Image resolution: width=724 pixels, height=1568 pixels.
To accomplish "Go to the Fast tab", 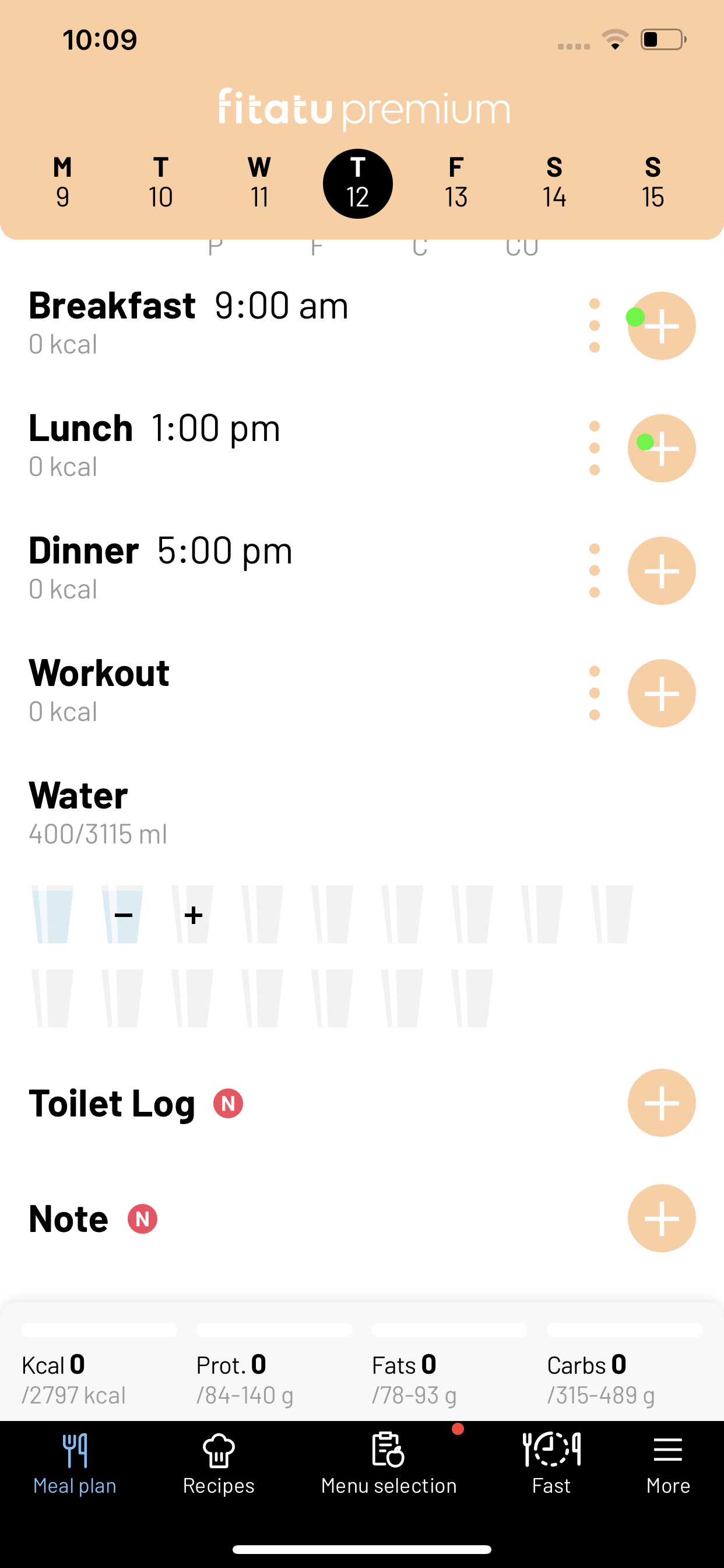I will [x=551, y=1464].
